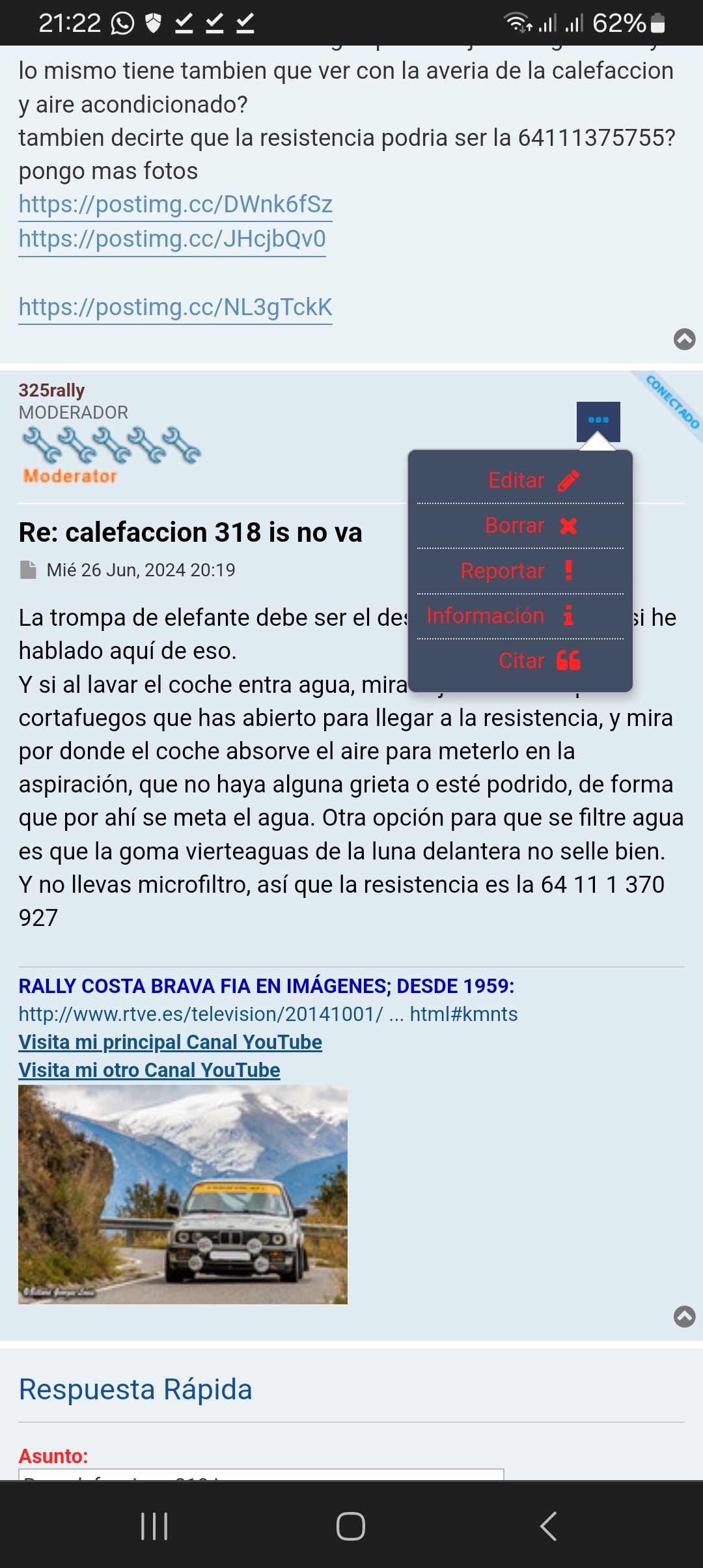This screenshot has width=703, height=1568.
Task: Go back with the system back button
Action: pyautogui.click(x=548, y=1526)
